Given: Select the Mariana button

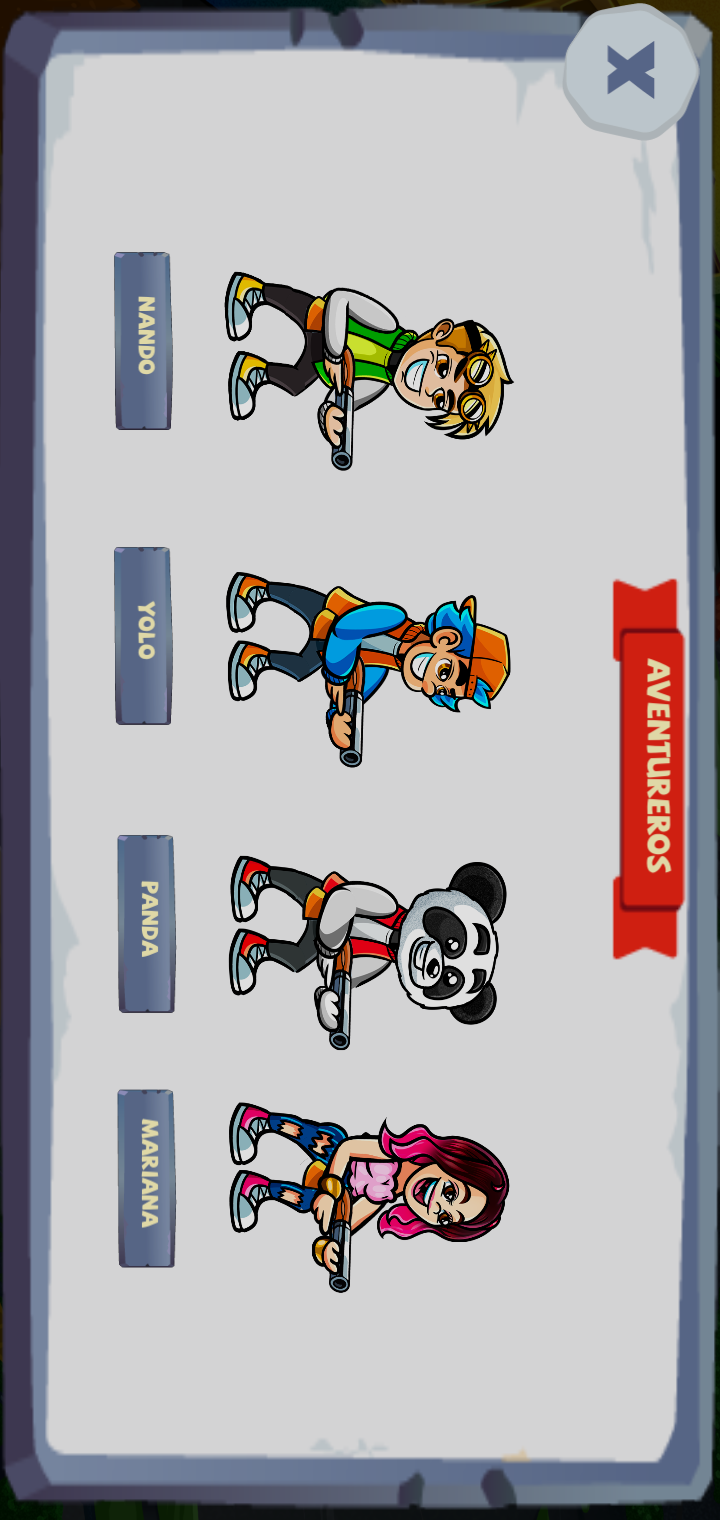Looking at the screenshot, I should click(146, 1177).
